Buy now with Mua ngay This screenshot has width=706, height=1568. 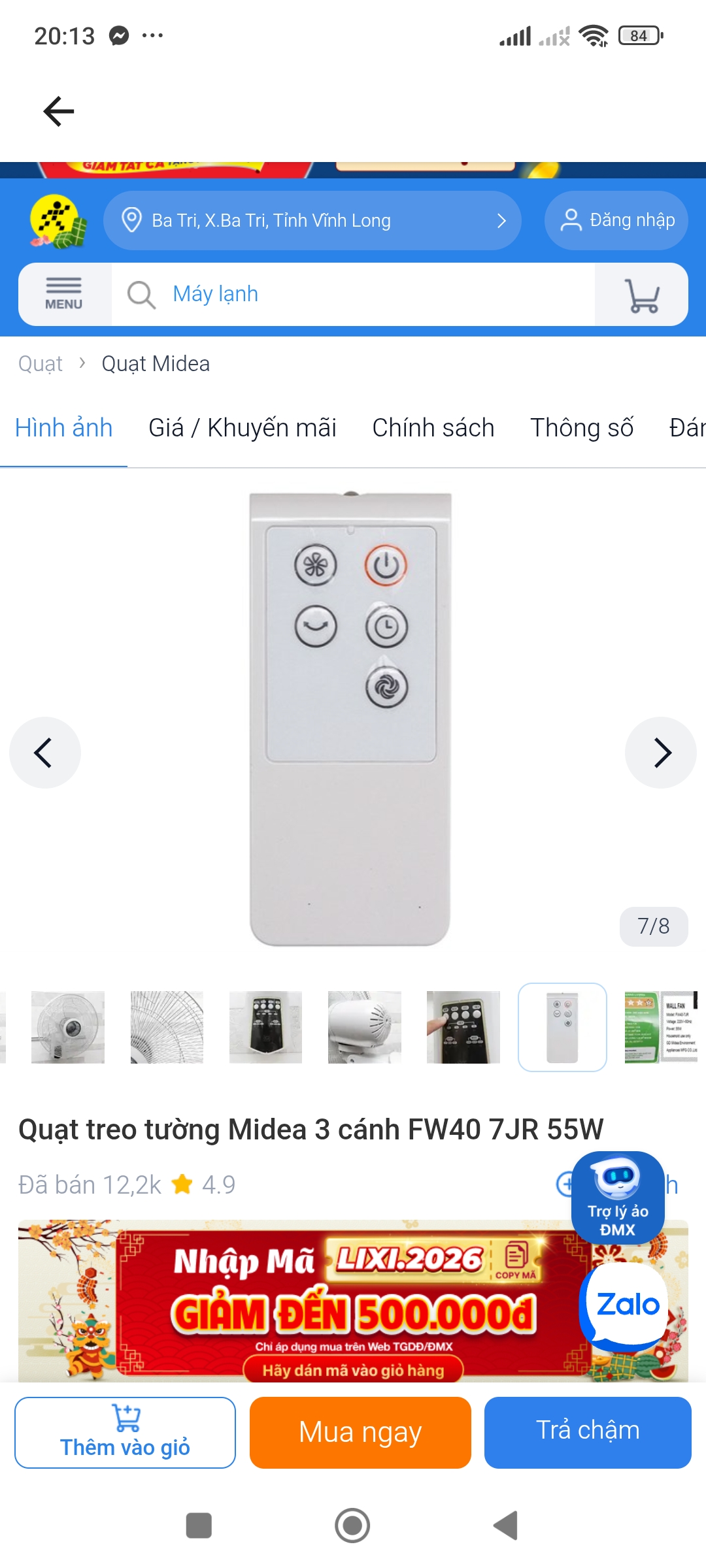(x=360, y=1433)
